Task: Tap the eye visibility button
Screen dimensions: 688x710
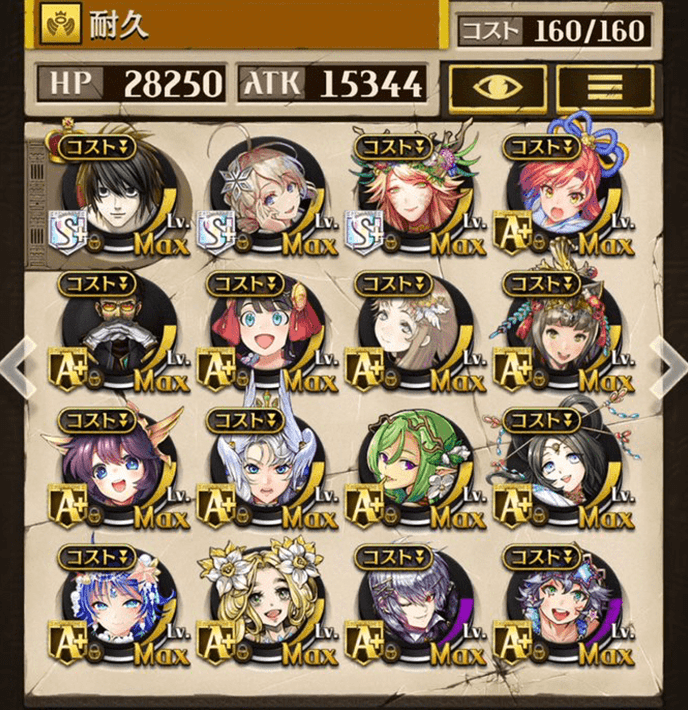Action: coord(497,88)
